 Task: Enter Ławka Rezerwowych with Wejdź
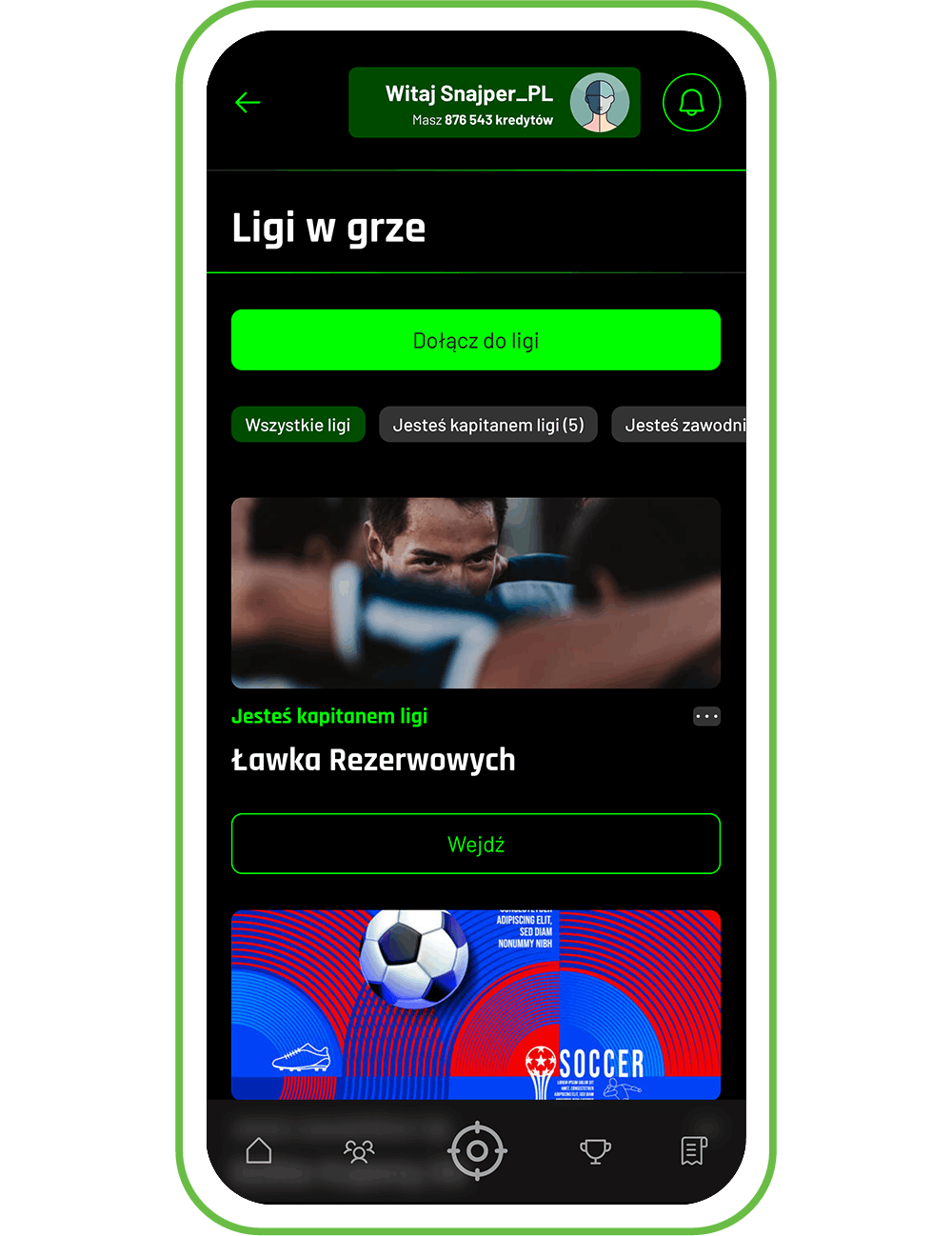pos(476,844)
